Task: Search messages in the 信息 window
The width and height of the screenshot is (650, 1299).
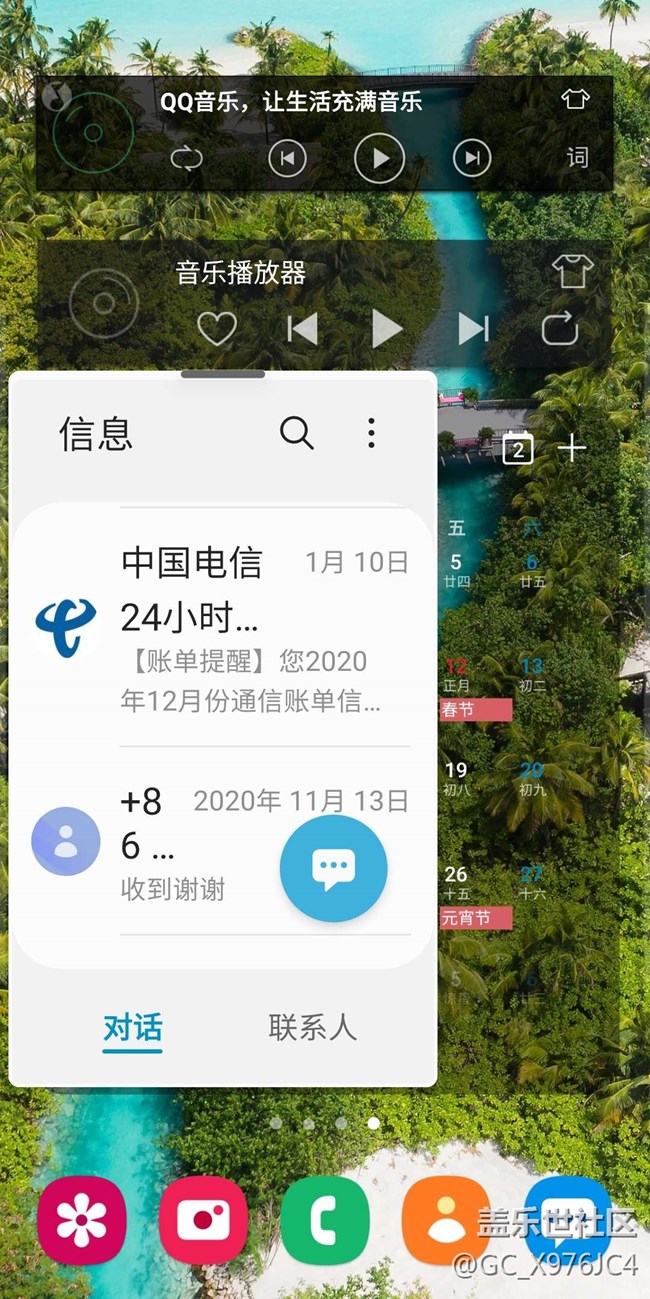Action: click(x=296, y=433)
